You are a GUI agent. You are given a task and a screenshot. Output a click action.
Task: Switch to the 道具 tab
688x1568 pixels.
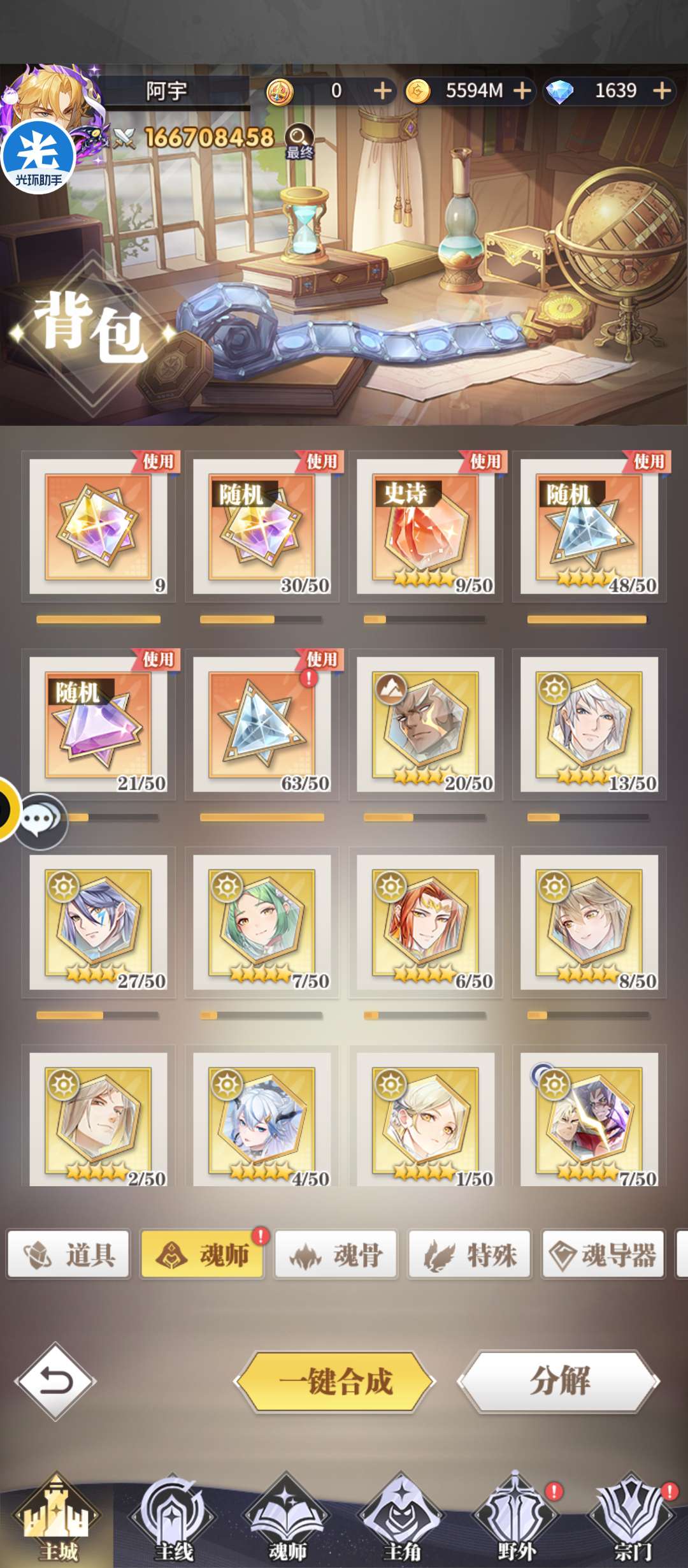[x=69, y=1255]
